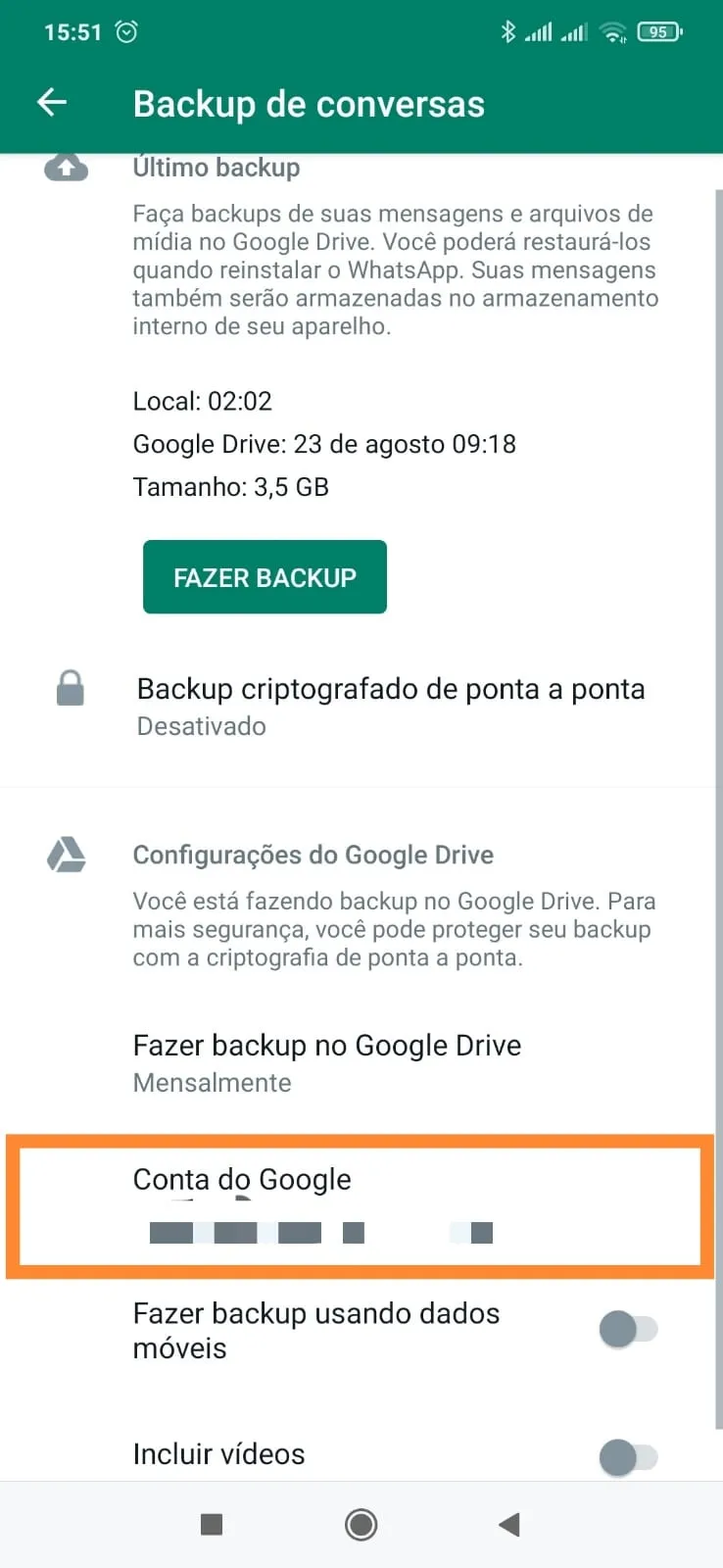Toggle the Incluir vídeos switch on
Image resolution: width=723 pixels, height=1568 pixels.
click(628, 1457)
